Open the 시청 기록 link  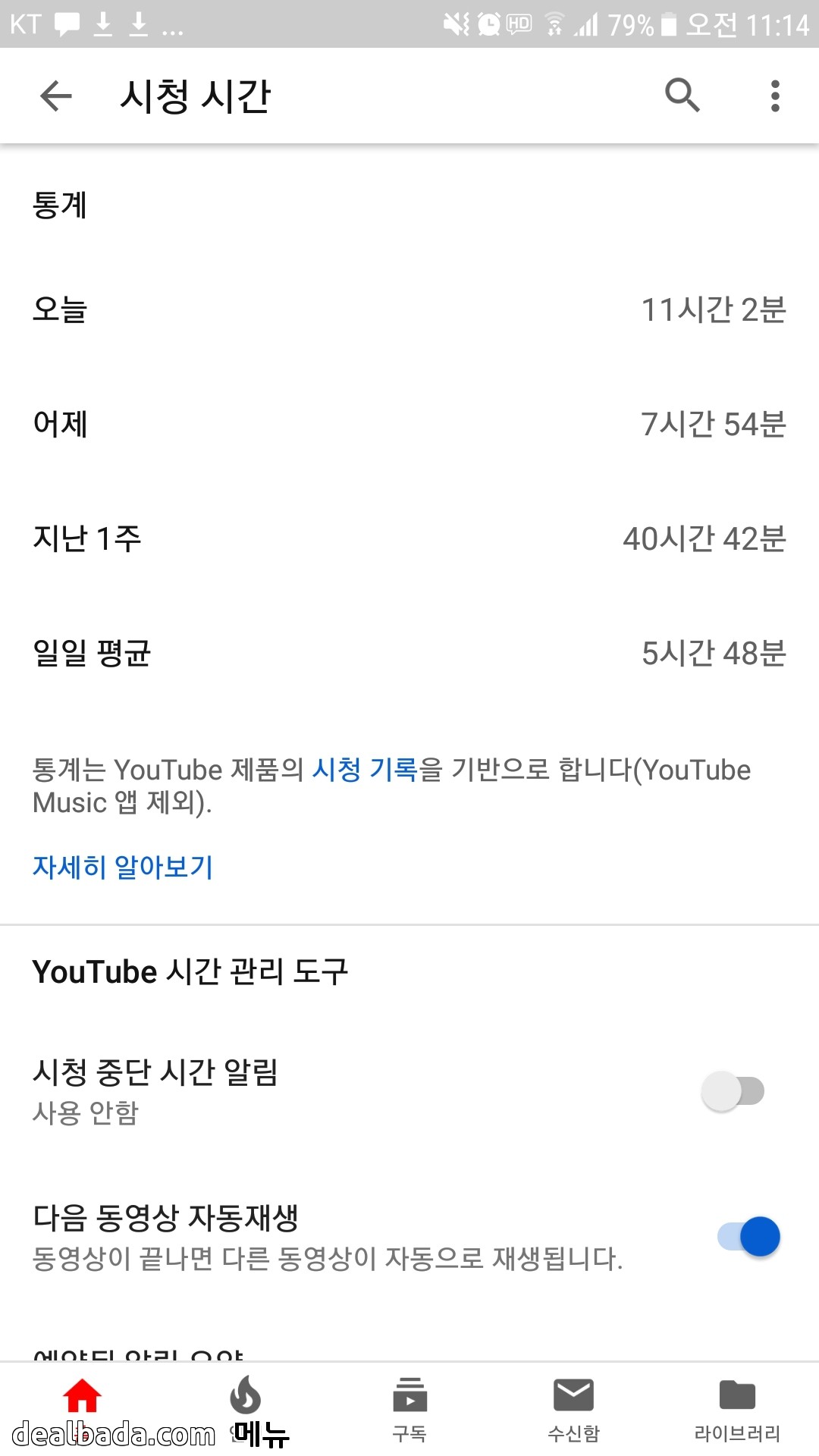(365, 770)
